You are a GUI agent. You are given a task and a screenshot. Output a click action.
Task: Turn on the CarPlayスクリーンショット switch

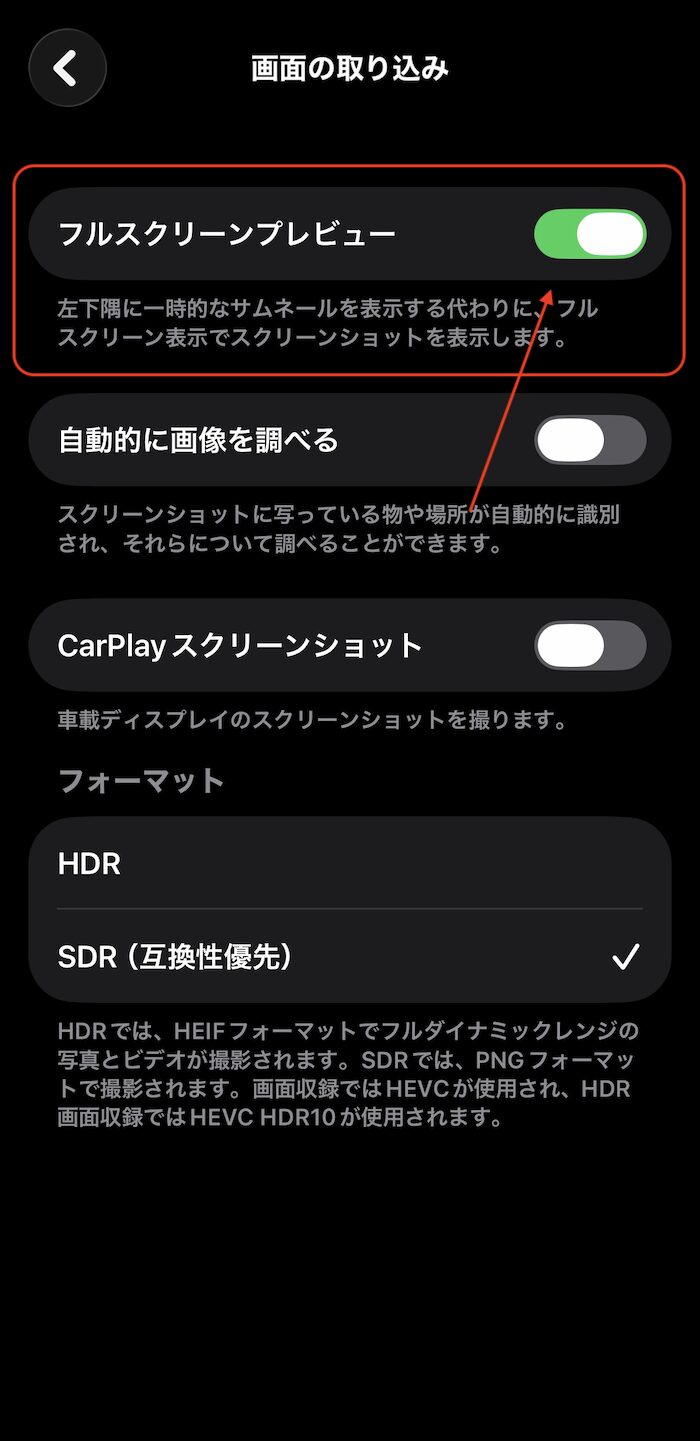[x=590, y=645]
